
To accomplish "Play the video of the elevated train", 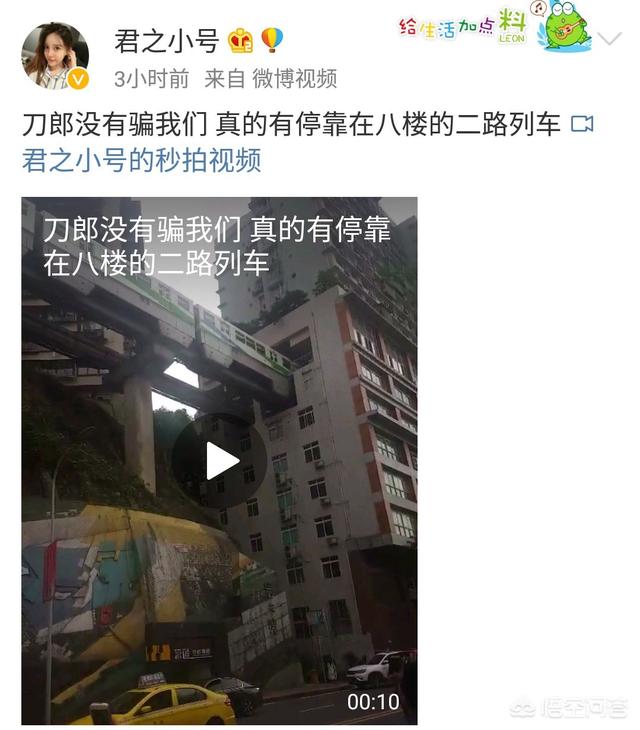I will 220,461.
